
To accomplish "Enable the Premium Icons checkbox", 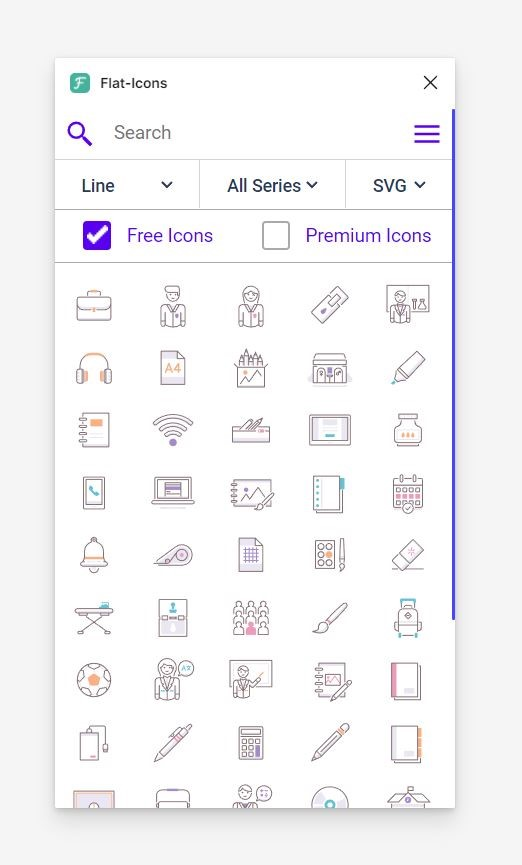I will click(x=276, y=236).
